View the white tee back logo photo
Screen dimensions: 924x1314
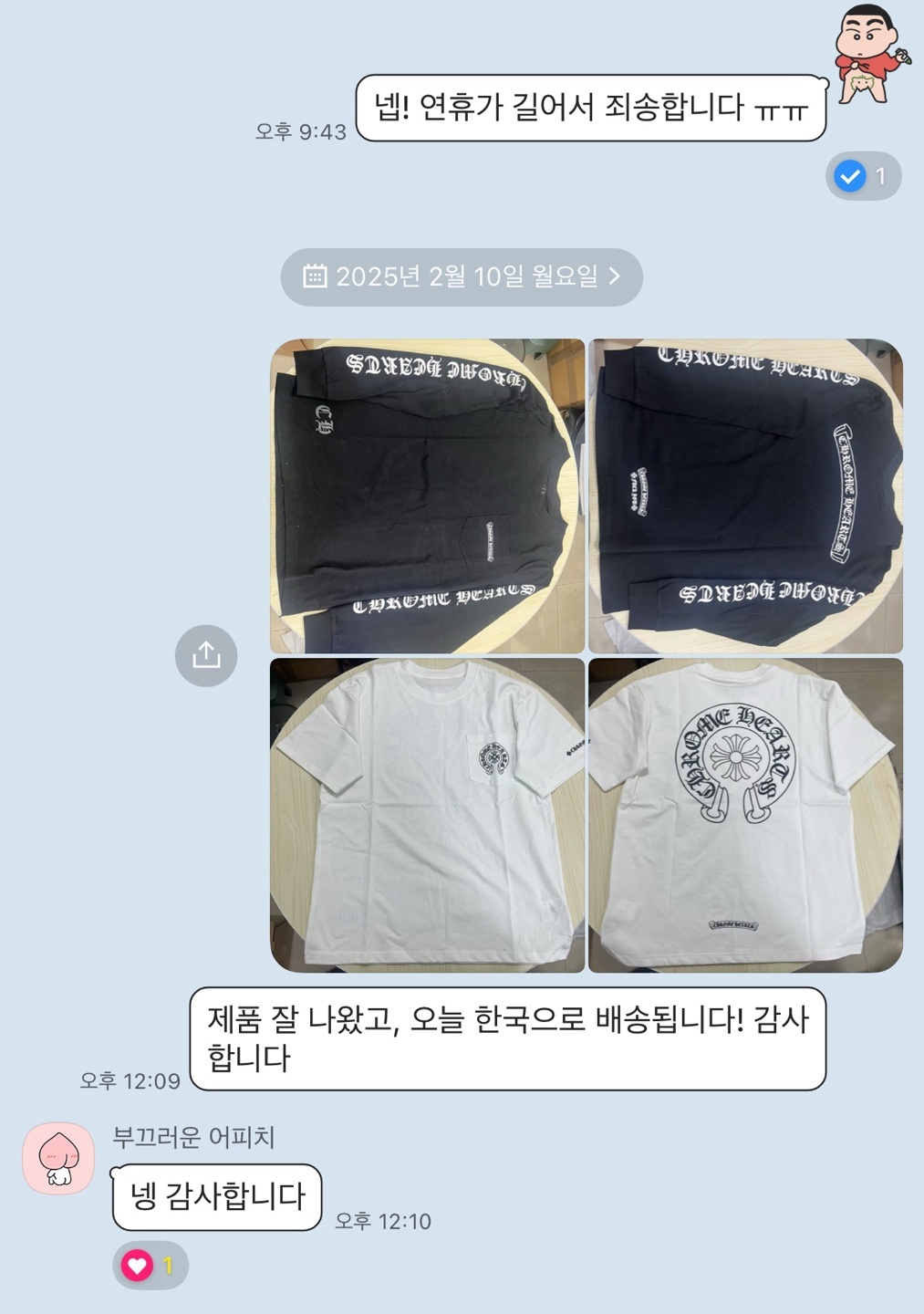pos(745,815)
